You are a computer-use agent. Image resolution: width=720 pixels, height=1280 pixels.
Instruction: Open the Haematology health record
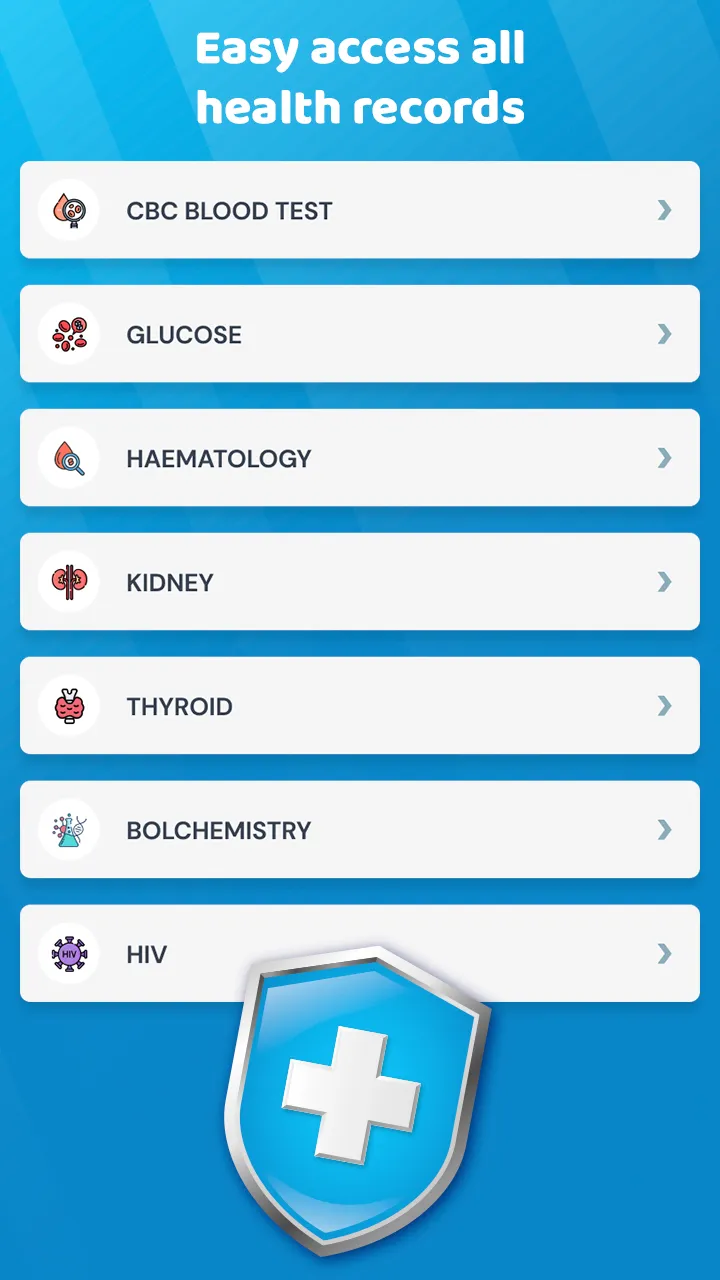pos(360,458)
